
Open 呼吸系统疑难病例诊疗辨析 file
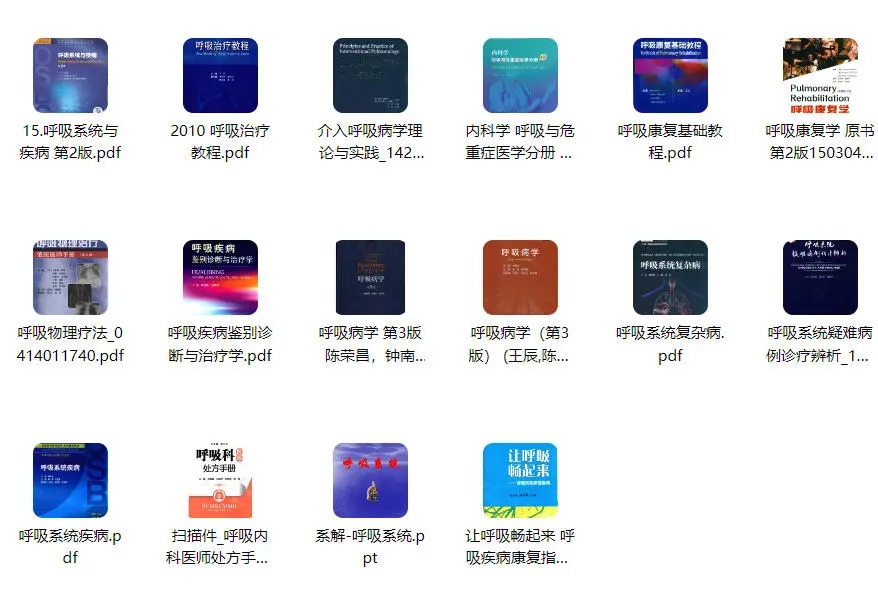point(820,277)
